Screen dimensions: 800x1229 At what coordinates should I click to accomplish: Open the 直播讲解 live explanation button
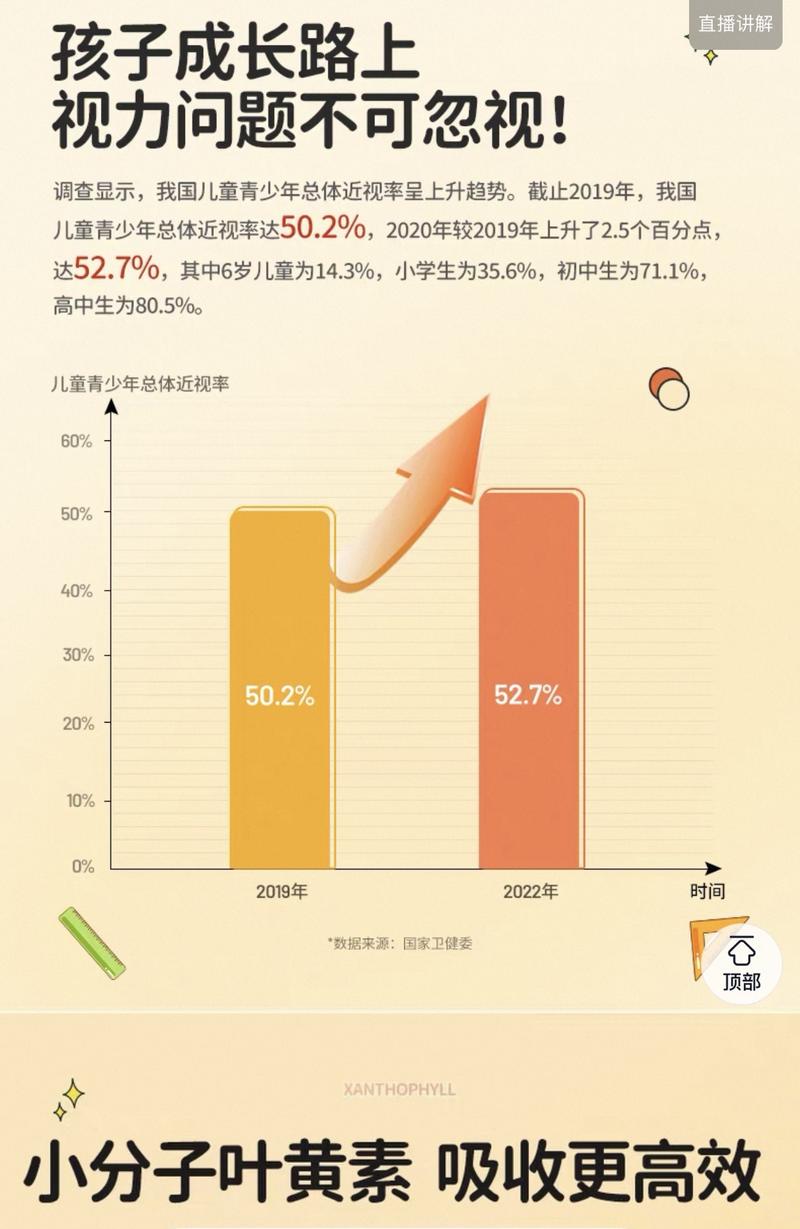click(x=735, y=24)
